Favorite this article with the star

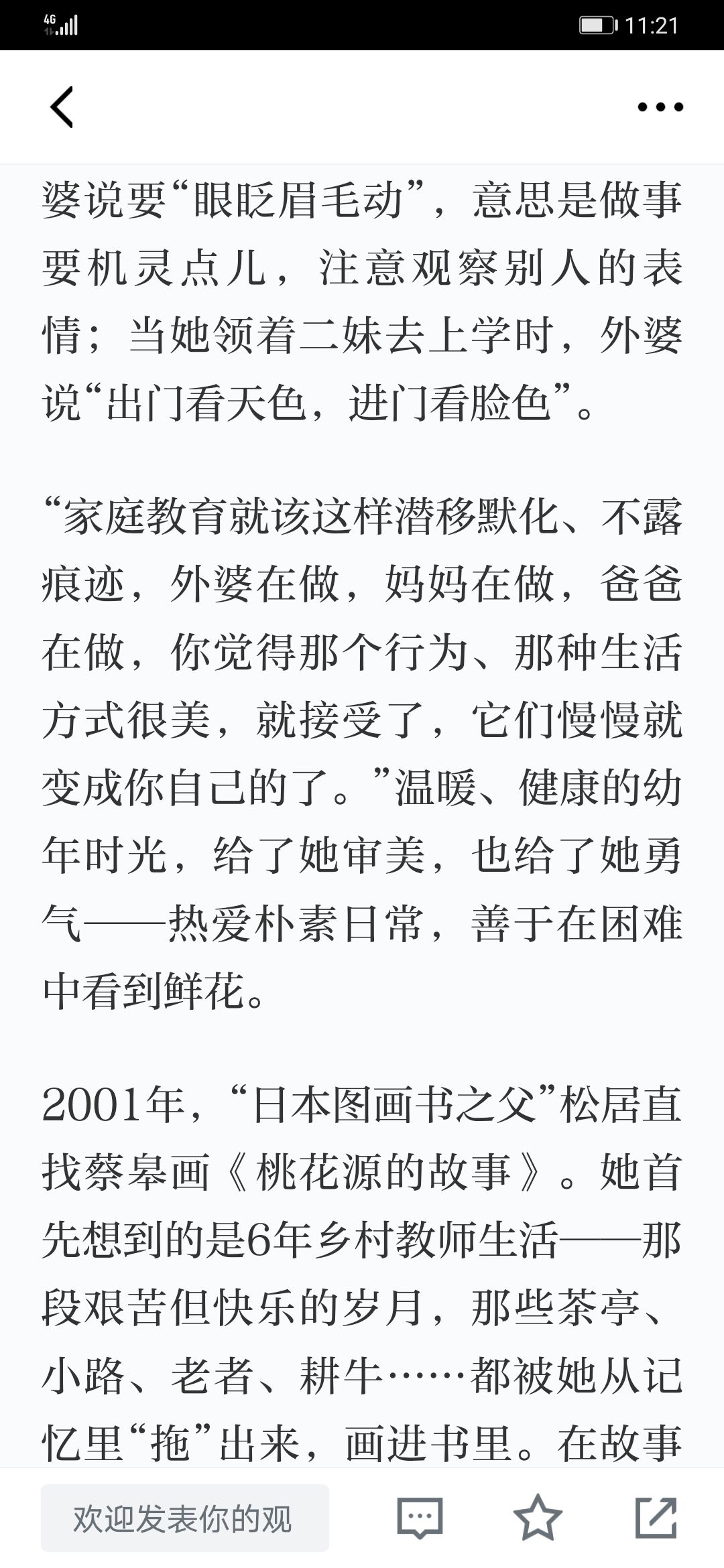coord(538,1517)
